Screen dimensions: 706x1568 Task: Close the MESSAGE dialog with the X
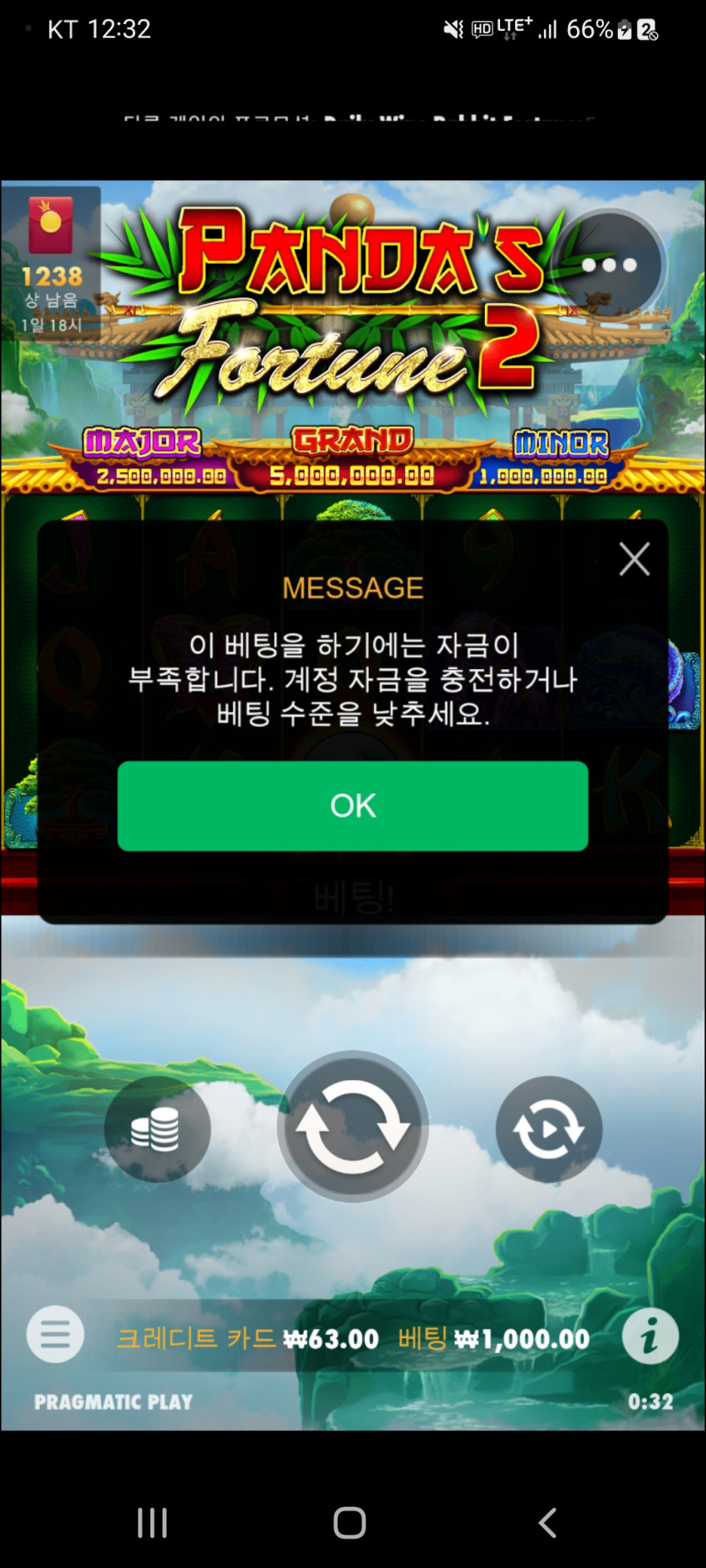tap(635, 559)
